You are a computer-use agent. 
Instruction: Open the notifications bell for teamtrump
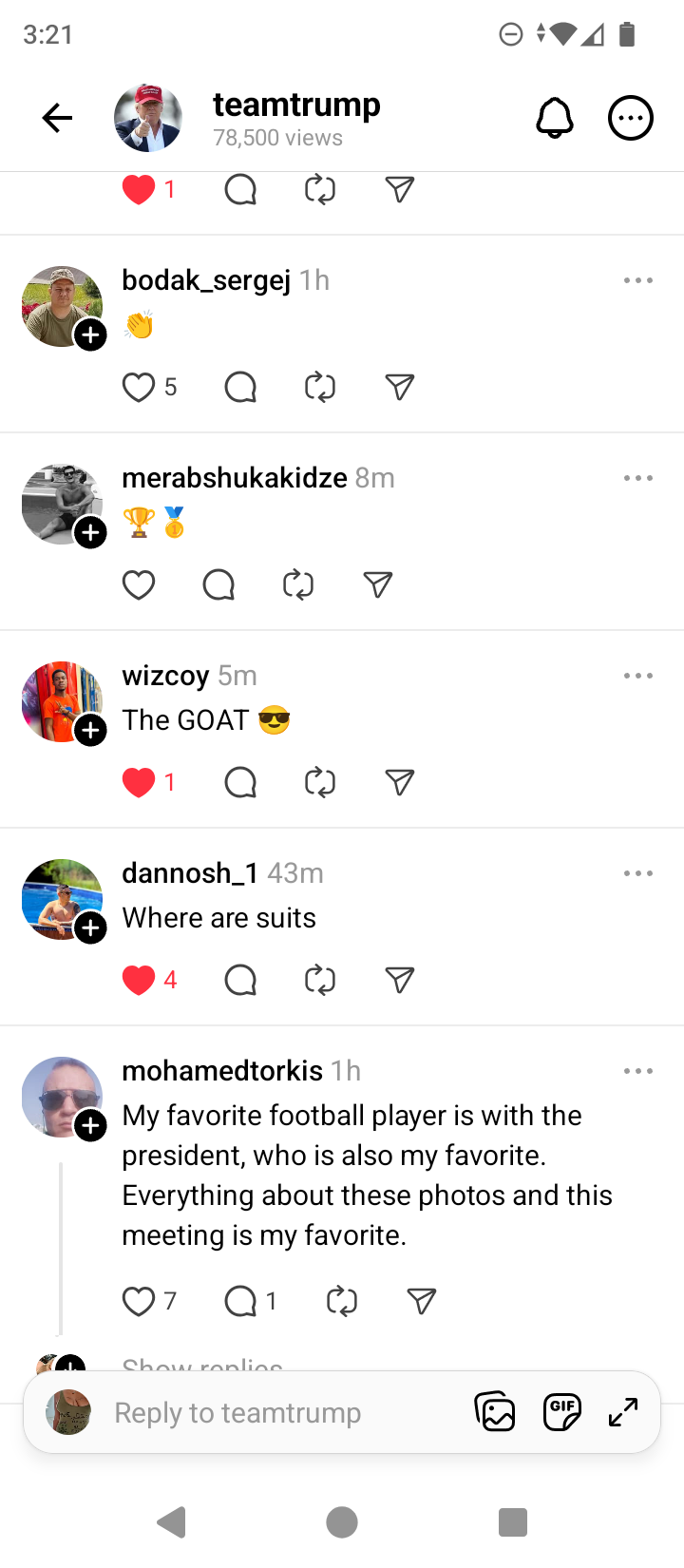(x=555, y=119)
